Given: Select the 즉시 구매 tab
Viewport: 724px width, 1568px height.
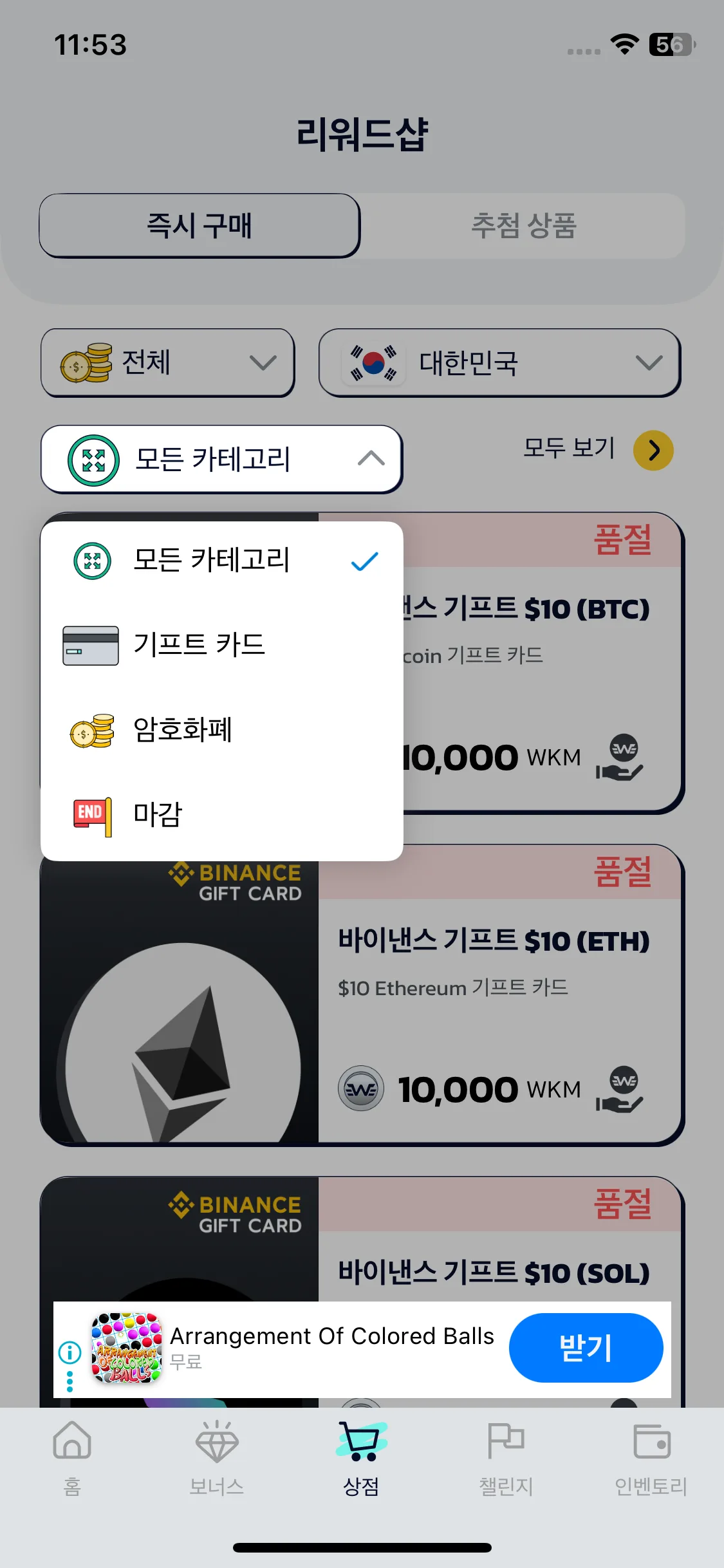Looking at the screenshot, I should click(x=200, y=226).
